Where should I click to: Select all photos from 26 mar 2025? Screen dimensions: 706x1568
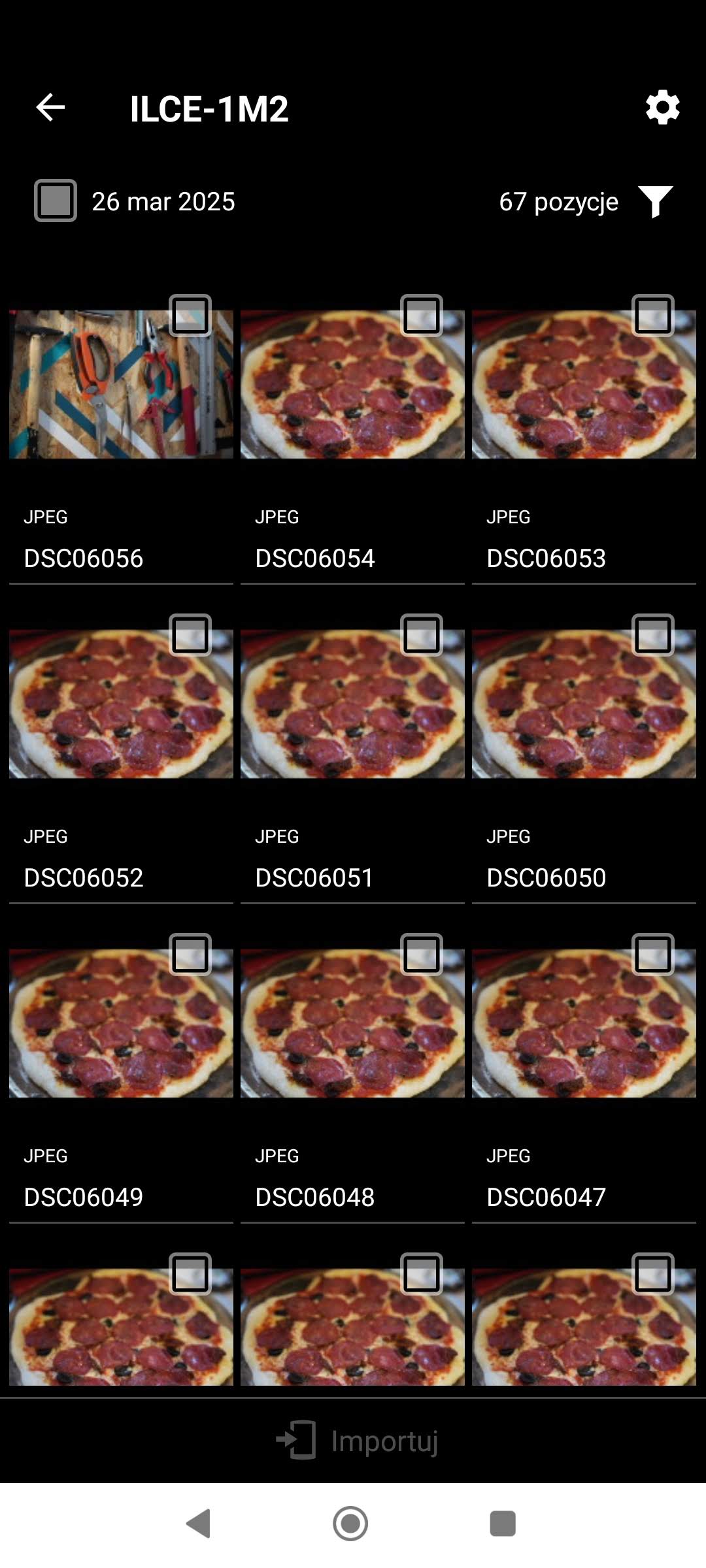56,201
